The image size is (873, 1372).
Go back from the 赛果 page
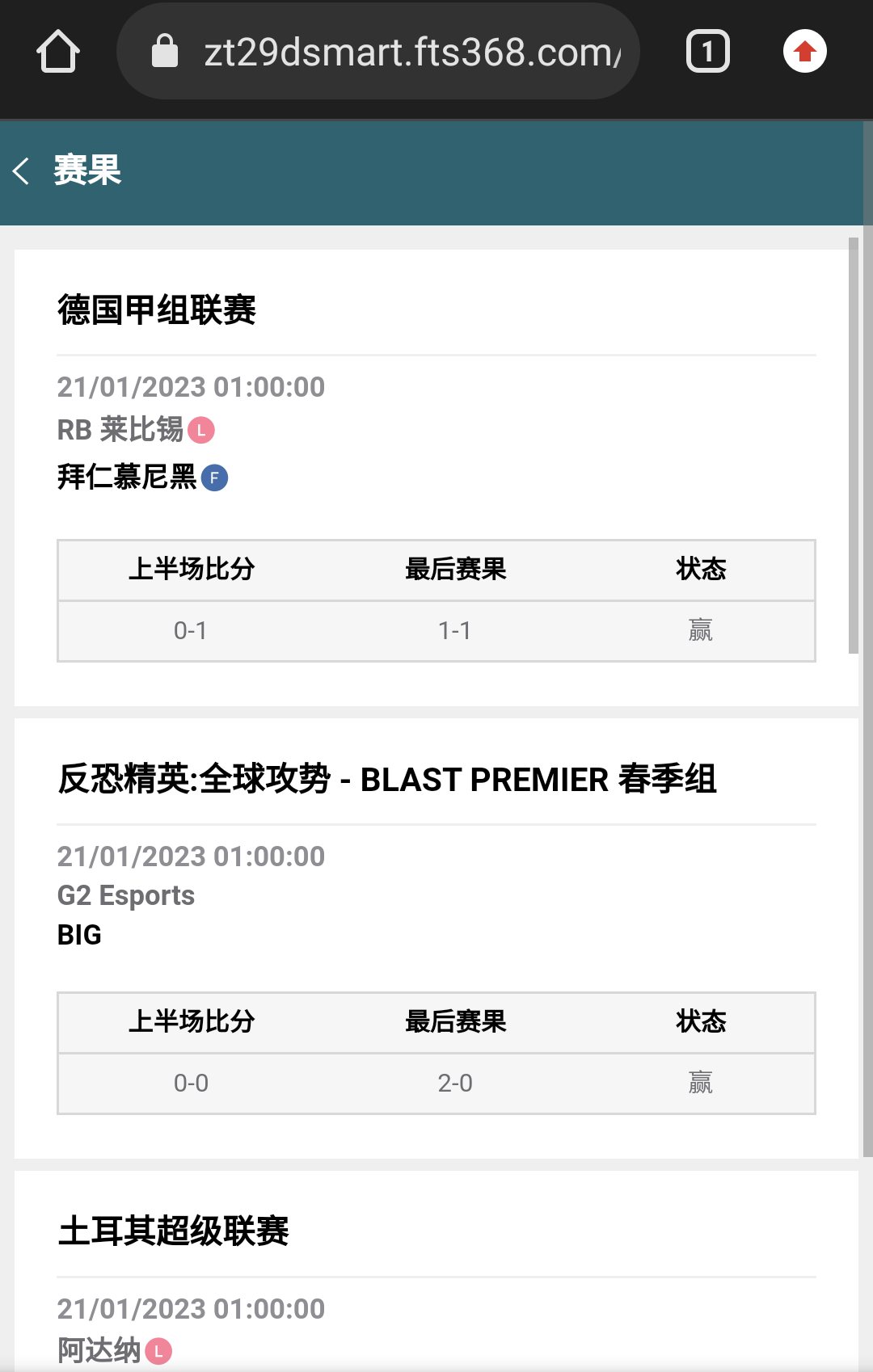(22, 170)
